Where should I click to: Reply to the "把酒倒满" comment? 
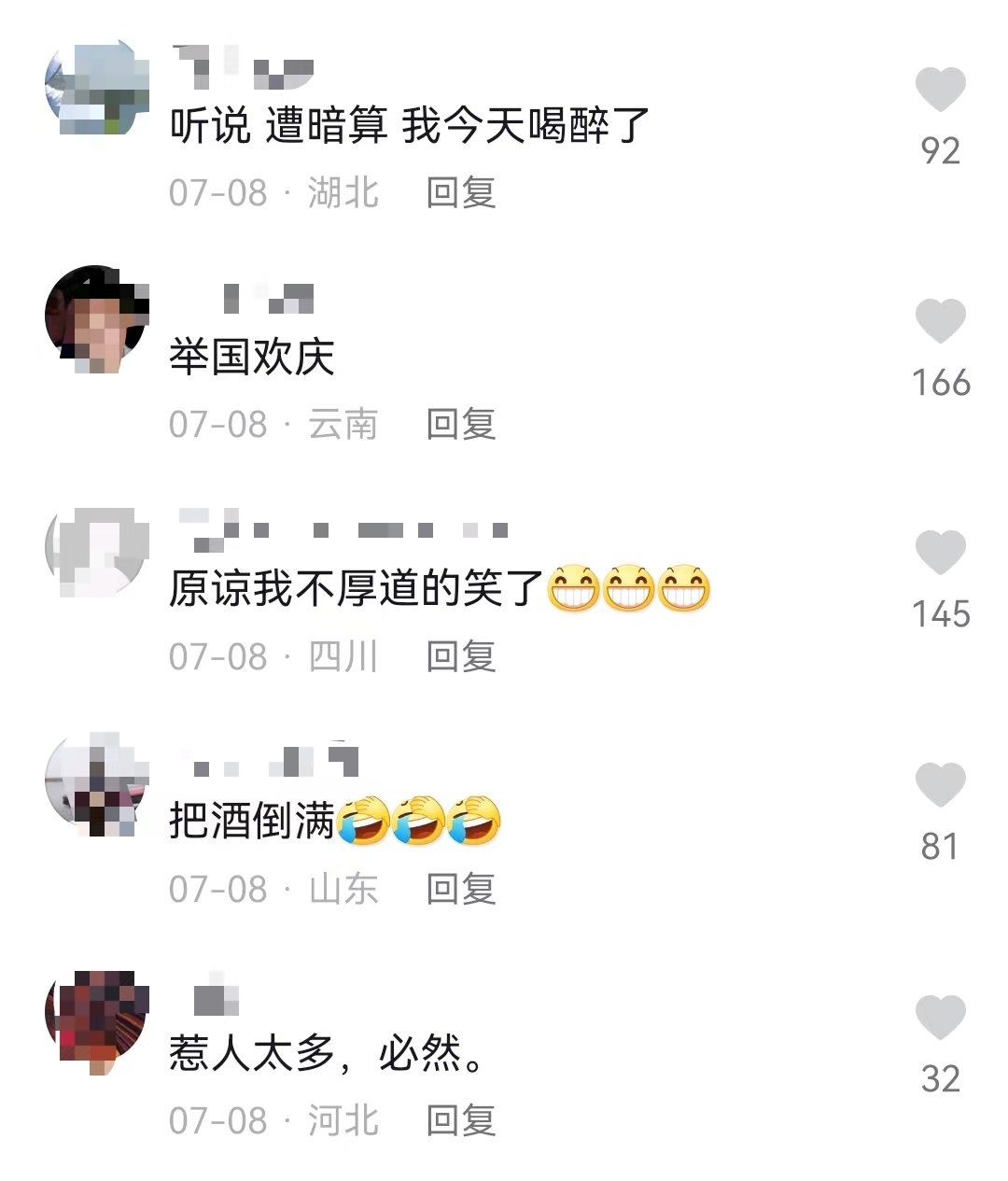(x=458, y=888)
